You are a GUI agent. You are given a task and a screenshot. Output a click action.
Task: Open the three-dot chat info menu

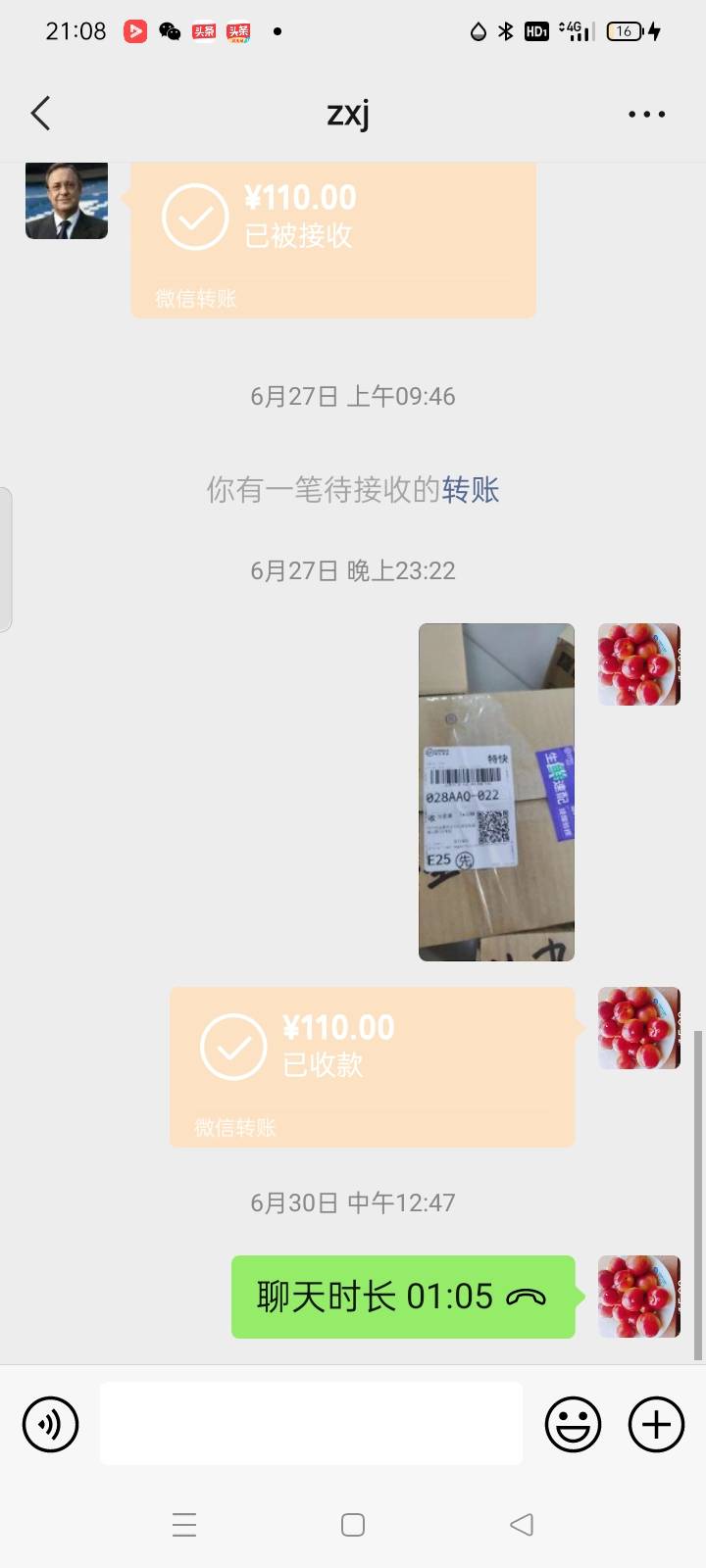(x=646, y=115)
